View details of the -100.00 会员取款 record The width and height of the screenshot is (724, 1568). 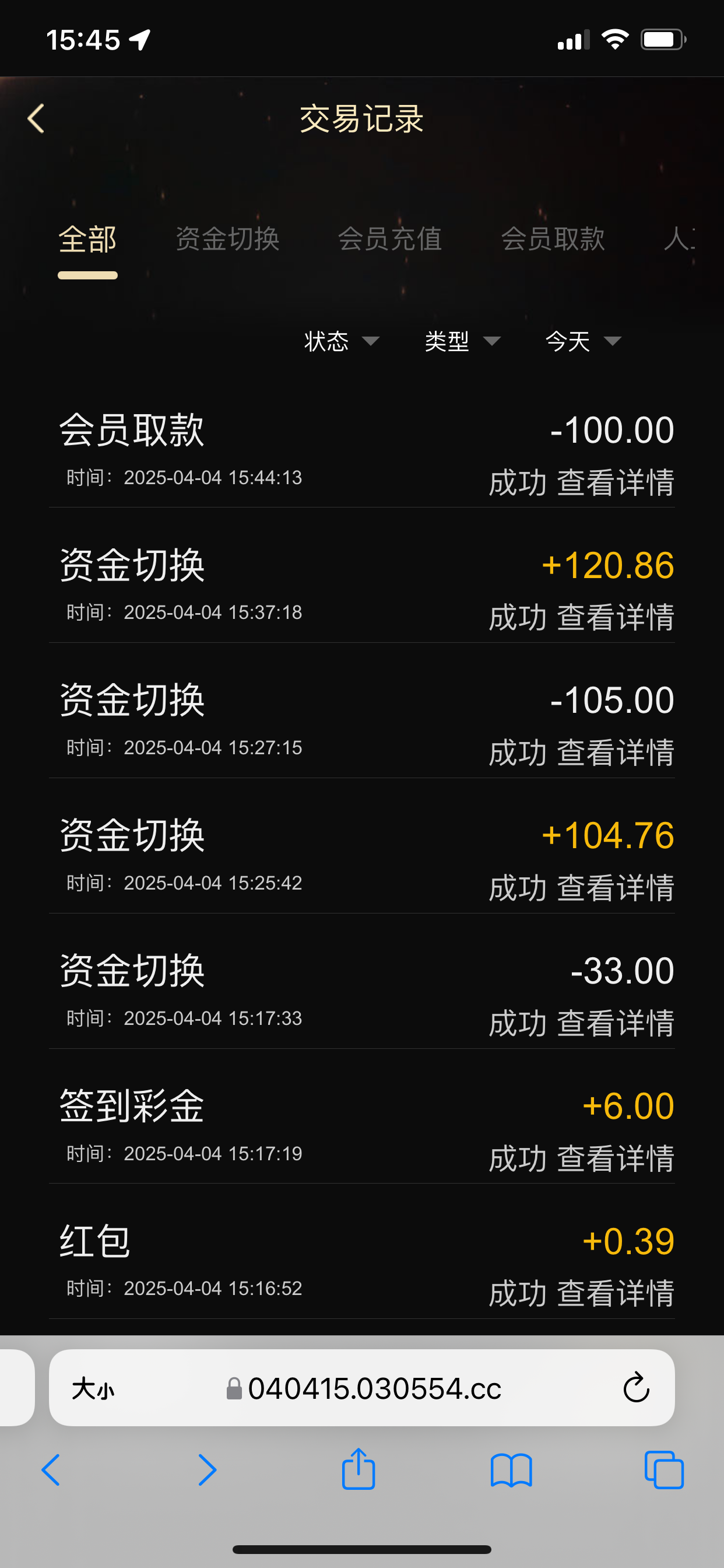[615, 484]
